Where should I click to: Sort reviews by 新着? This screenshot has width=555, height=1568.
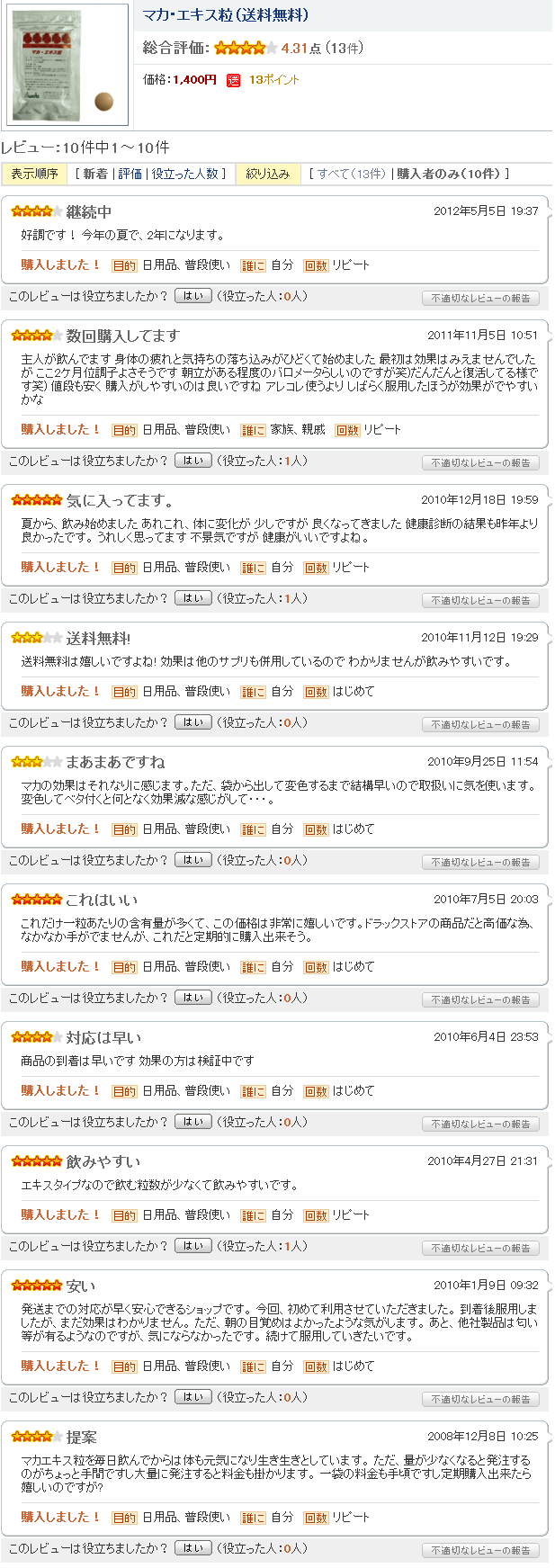click(95, 174)
